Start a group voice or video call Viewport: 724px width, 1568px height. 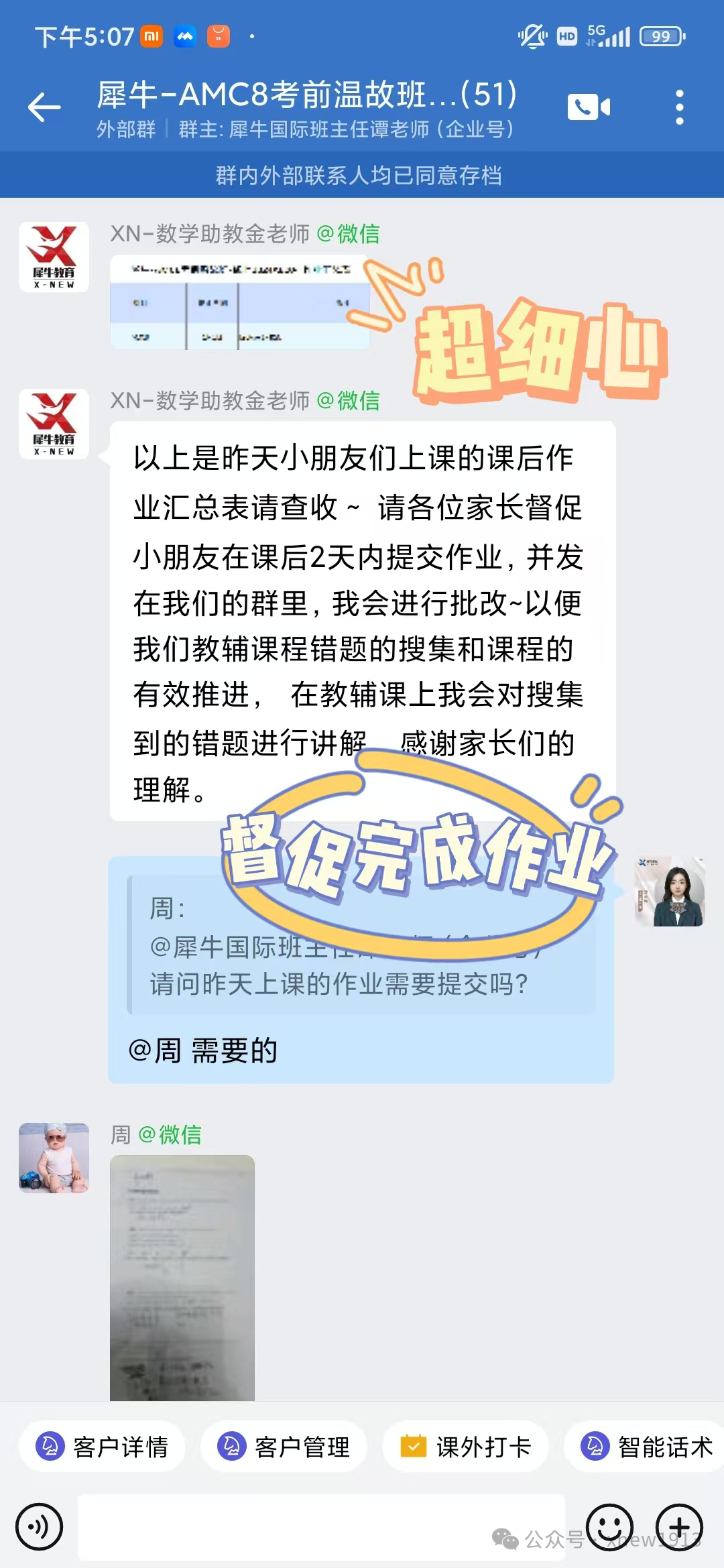pyautogui.click(x=588, y=107)
